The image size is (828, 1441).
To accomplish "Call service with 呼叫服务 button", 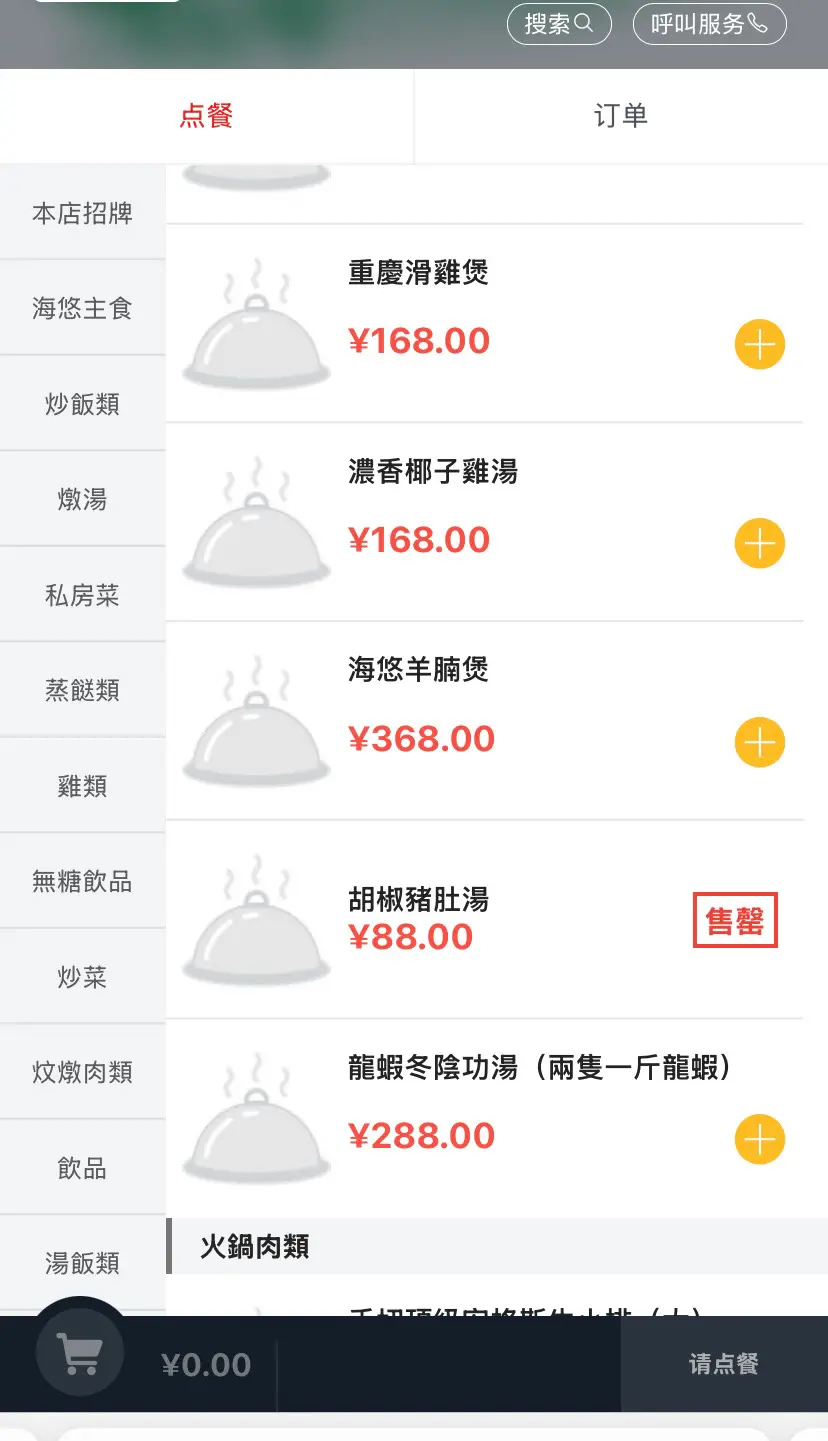I will [709, 24].
